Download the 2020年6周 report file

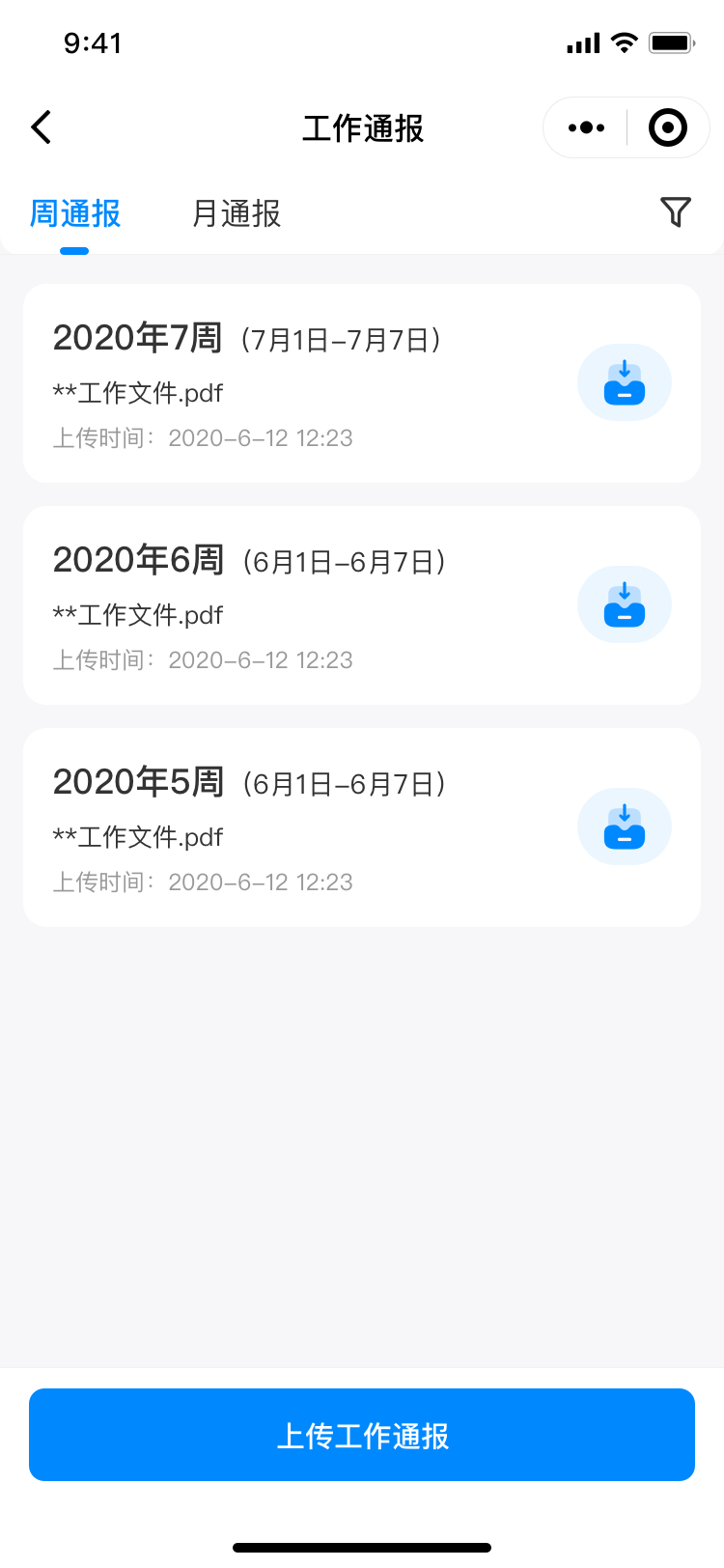(625, 604)
